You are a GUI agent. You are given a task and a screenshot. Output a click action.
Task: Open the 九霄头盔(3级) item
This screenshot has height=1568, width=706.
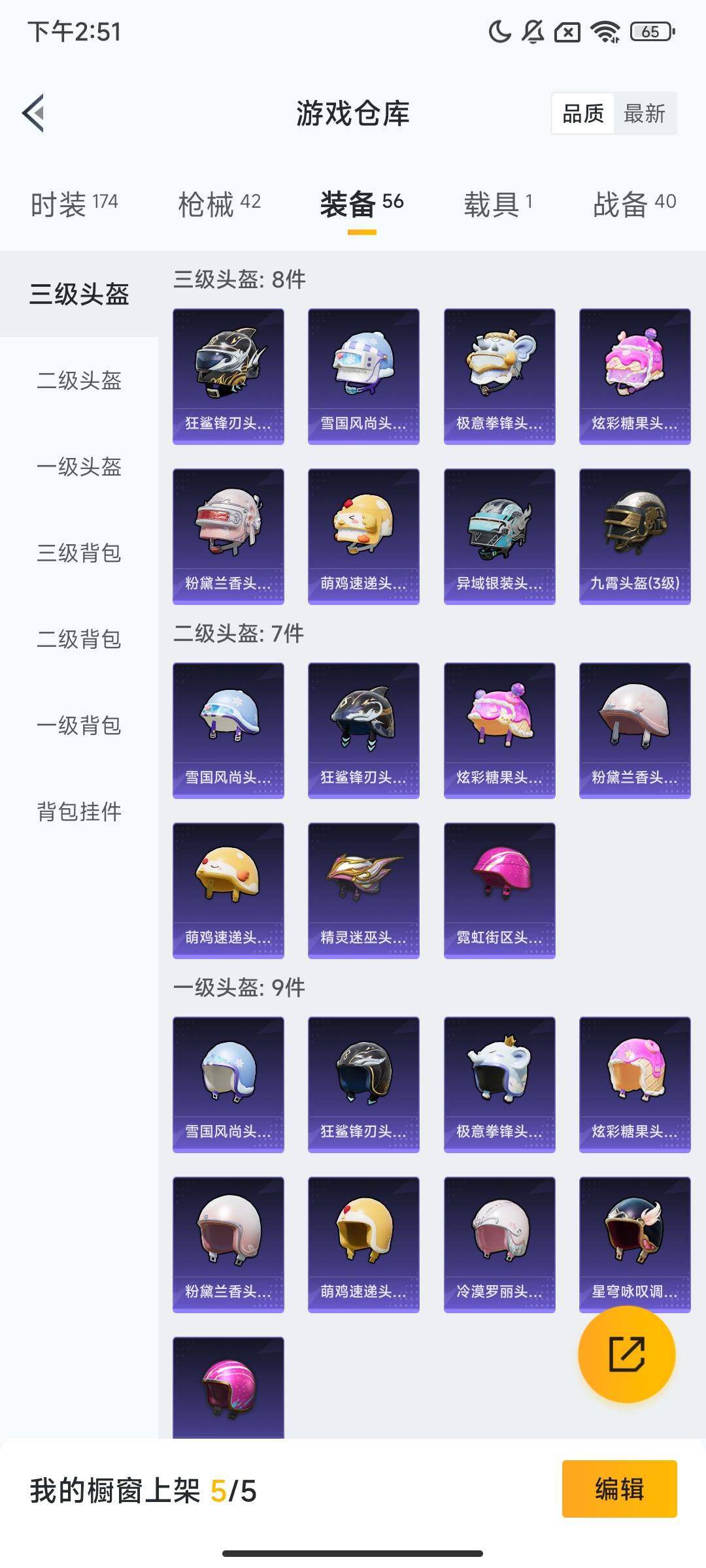[635, 536]
